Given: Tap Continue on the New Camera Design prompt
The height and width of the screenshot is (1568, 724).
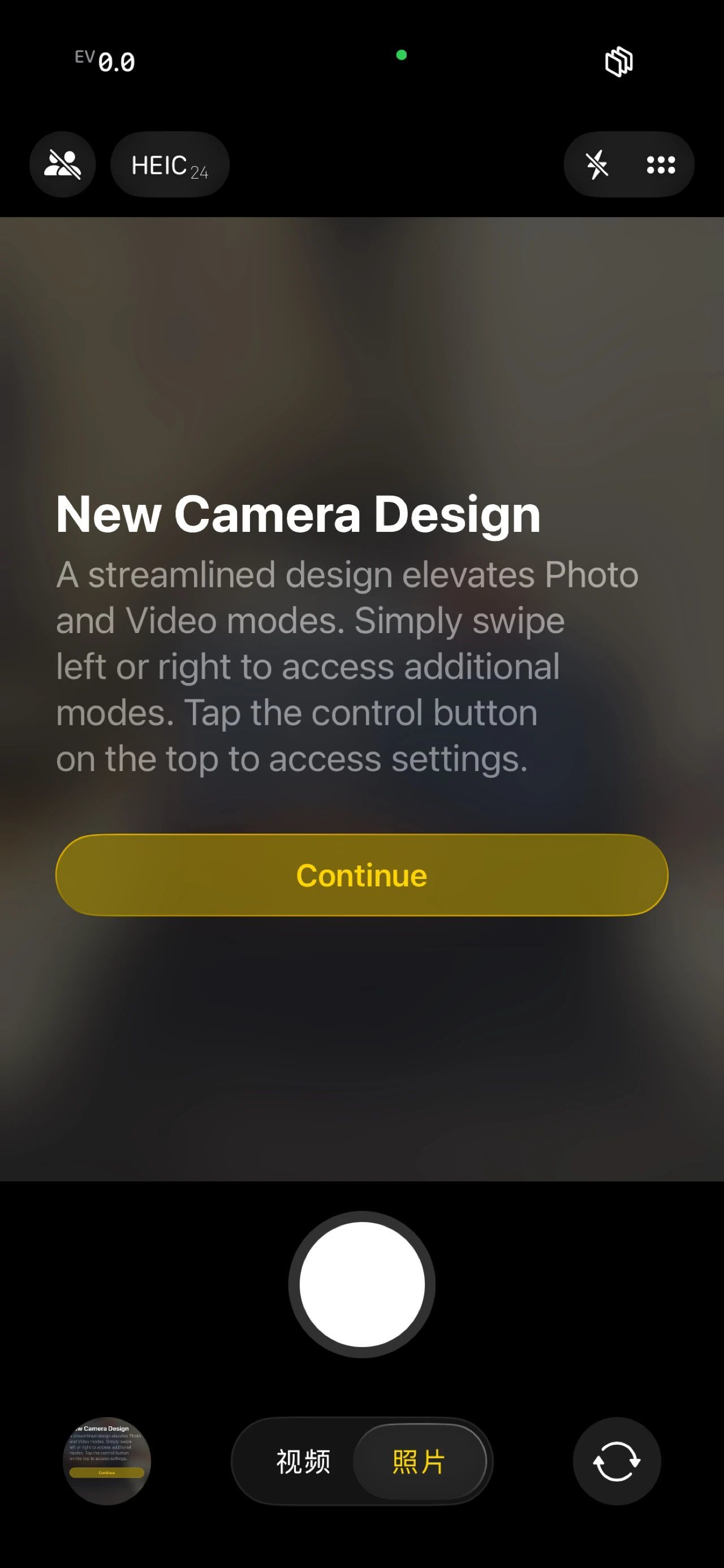Looking at the screenshot, I should [x=361, y=874].
